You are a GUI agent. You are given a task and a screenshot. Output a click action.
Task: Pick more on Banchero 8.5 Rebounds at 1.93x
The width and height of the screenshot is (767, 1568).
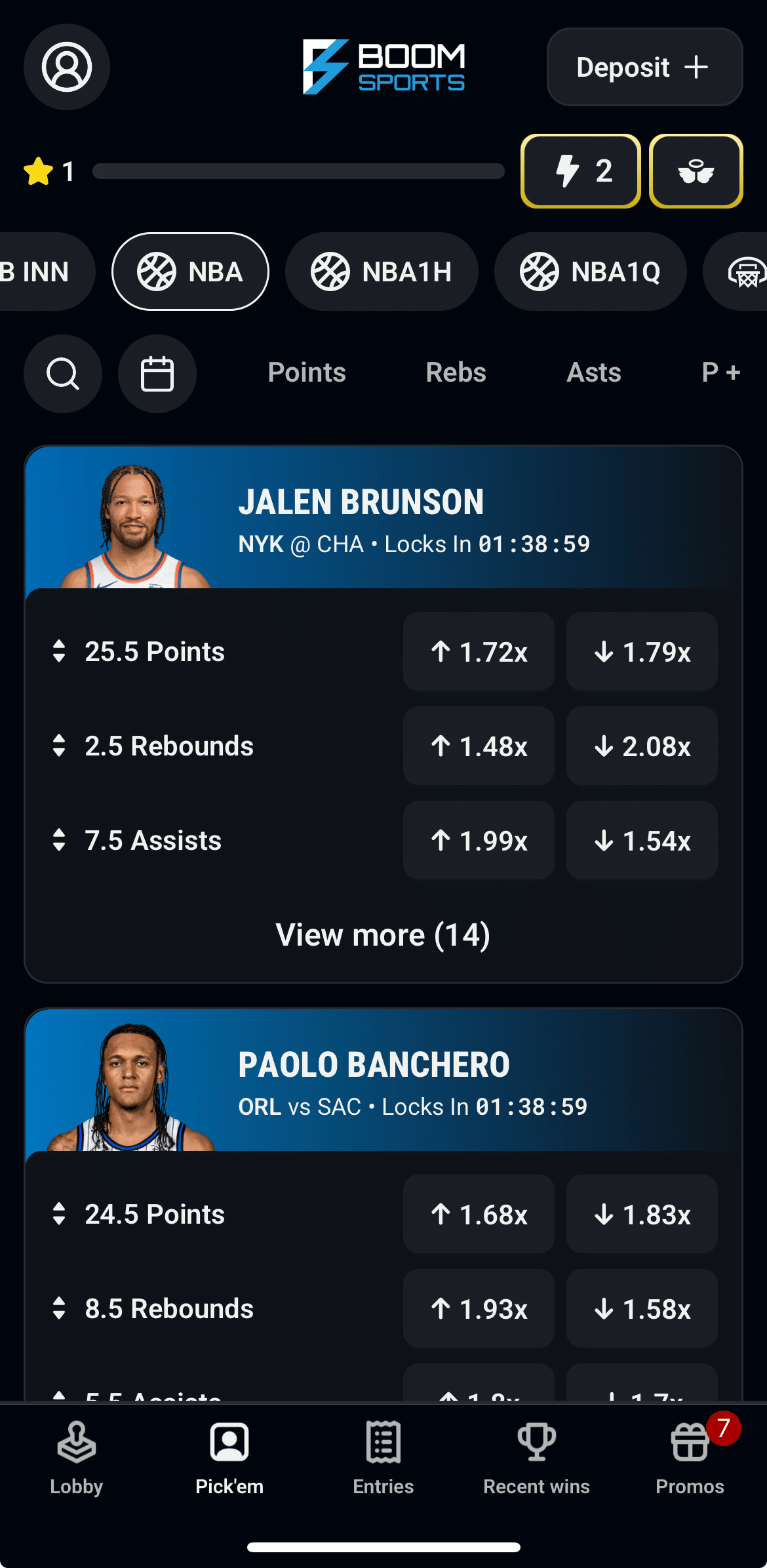coord(479,1308)
